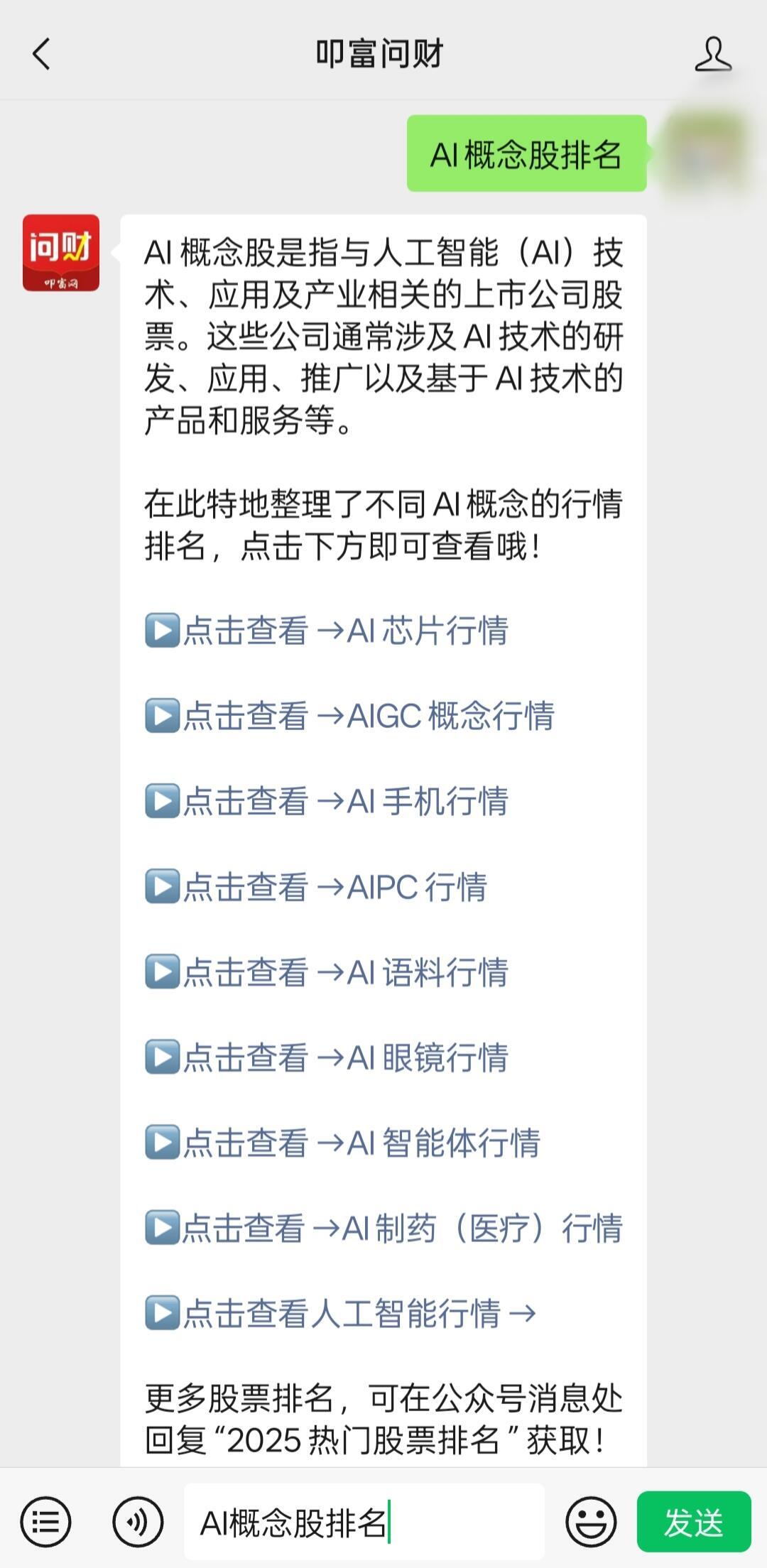The image size is (767, 1568).
Task: View the AI手机行情 link
Action: coord(327,801)
